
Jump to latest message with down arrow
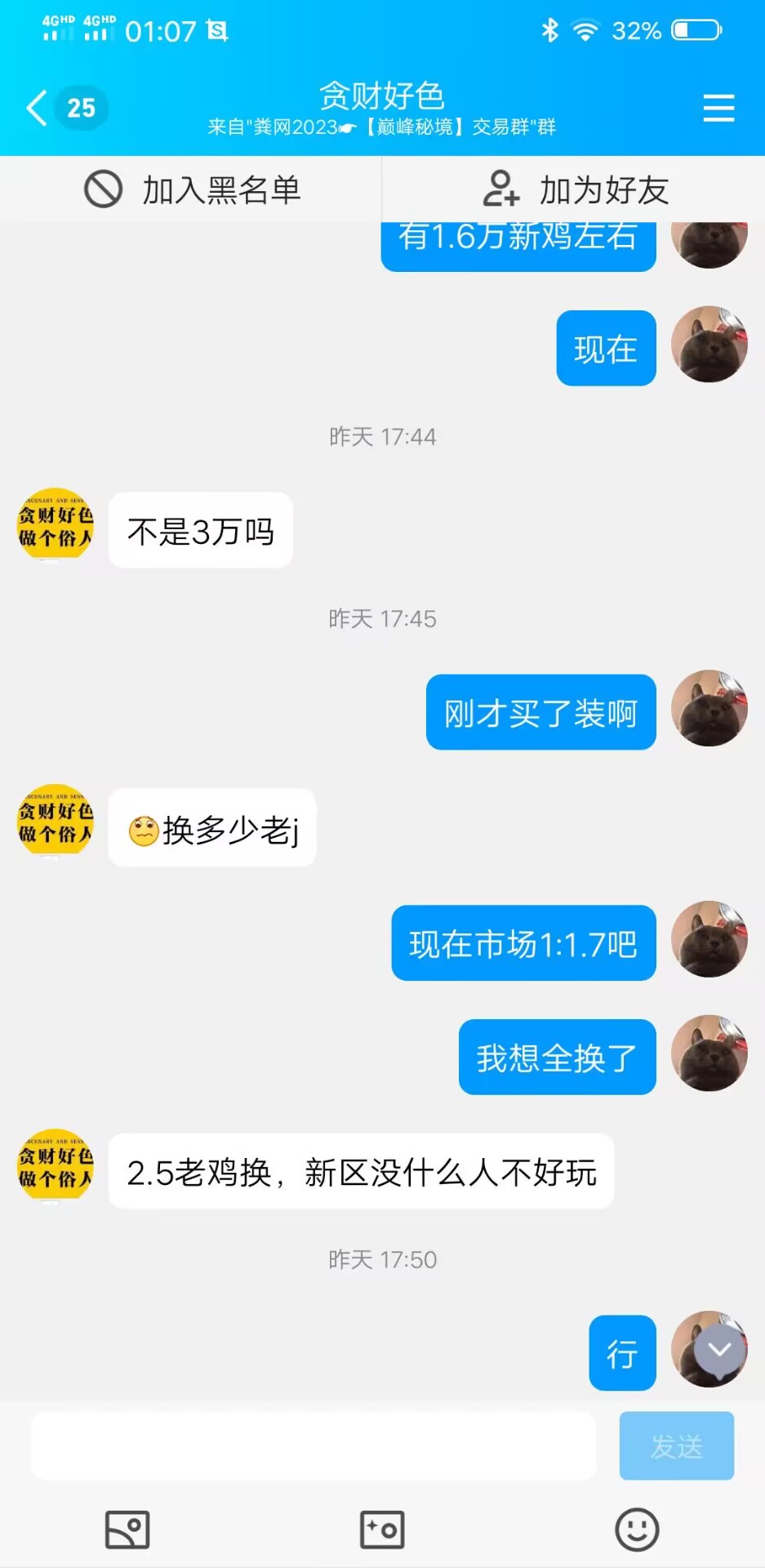[719, 1350]
